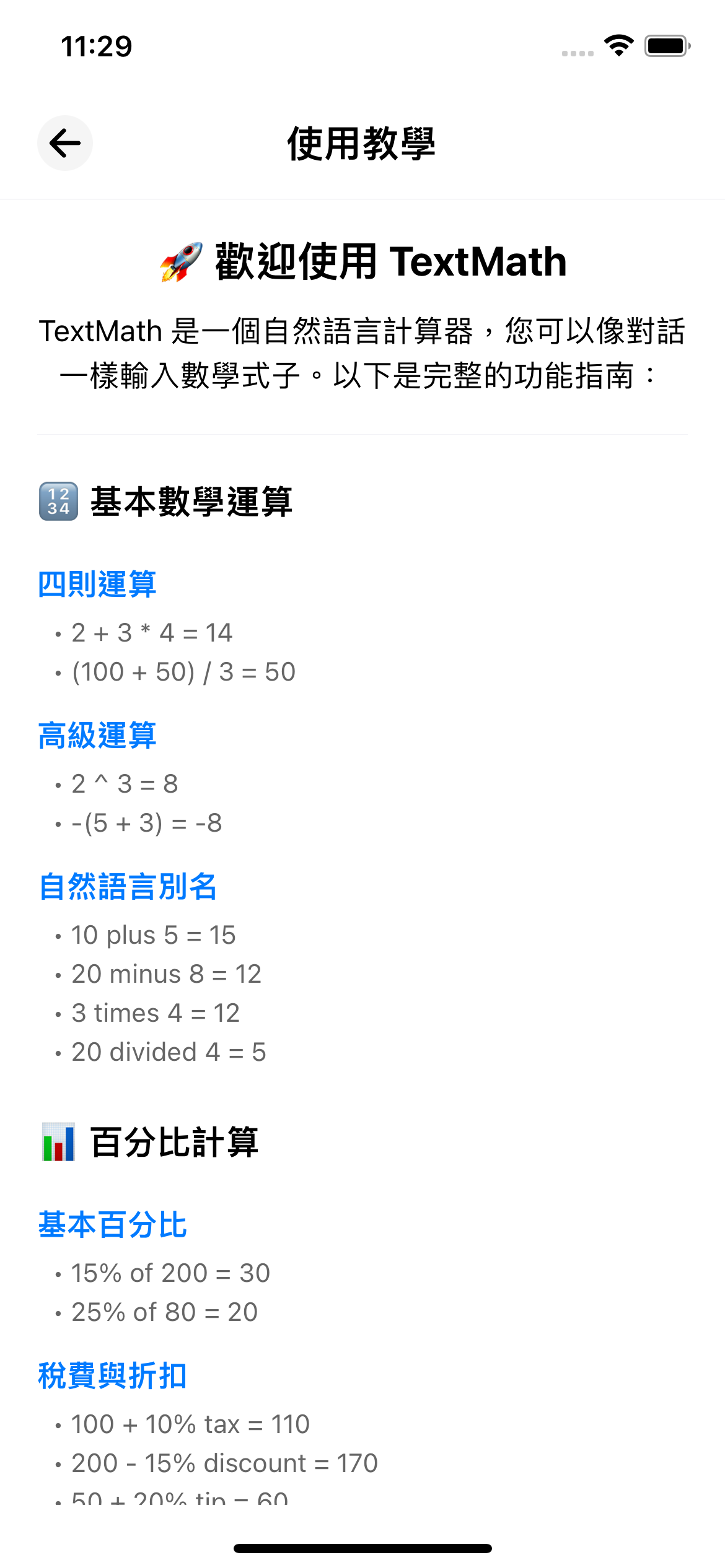Open the 稅費與折扣 link
725x1568 pixels.
[113, 1374]
